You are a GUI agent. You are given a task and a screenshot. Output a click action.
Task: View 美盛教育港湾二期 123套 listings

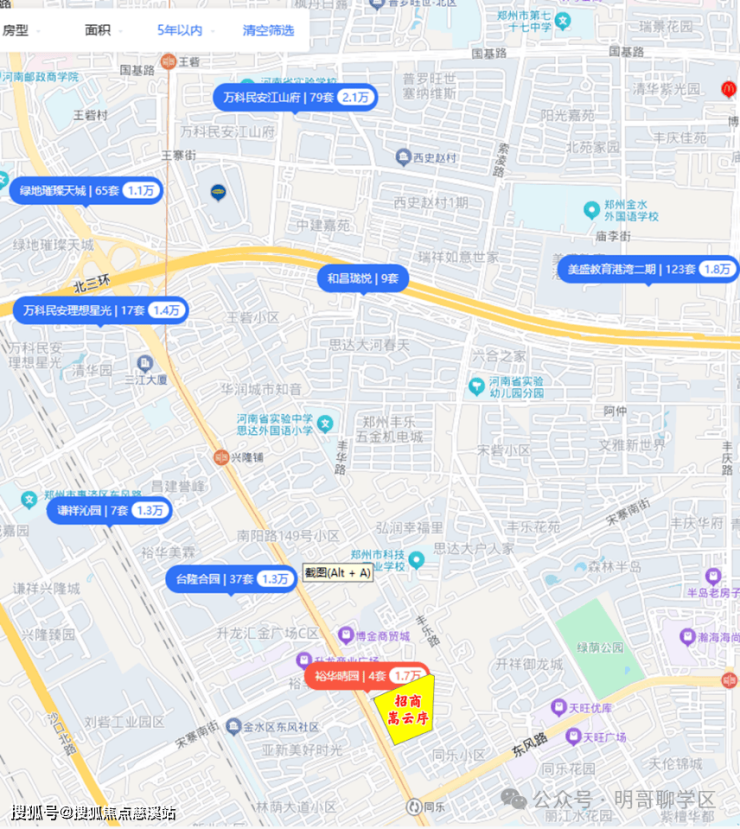(x=648, y=269)
